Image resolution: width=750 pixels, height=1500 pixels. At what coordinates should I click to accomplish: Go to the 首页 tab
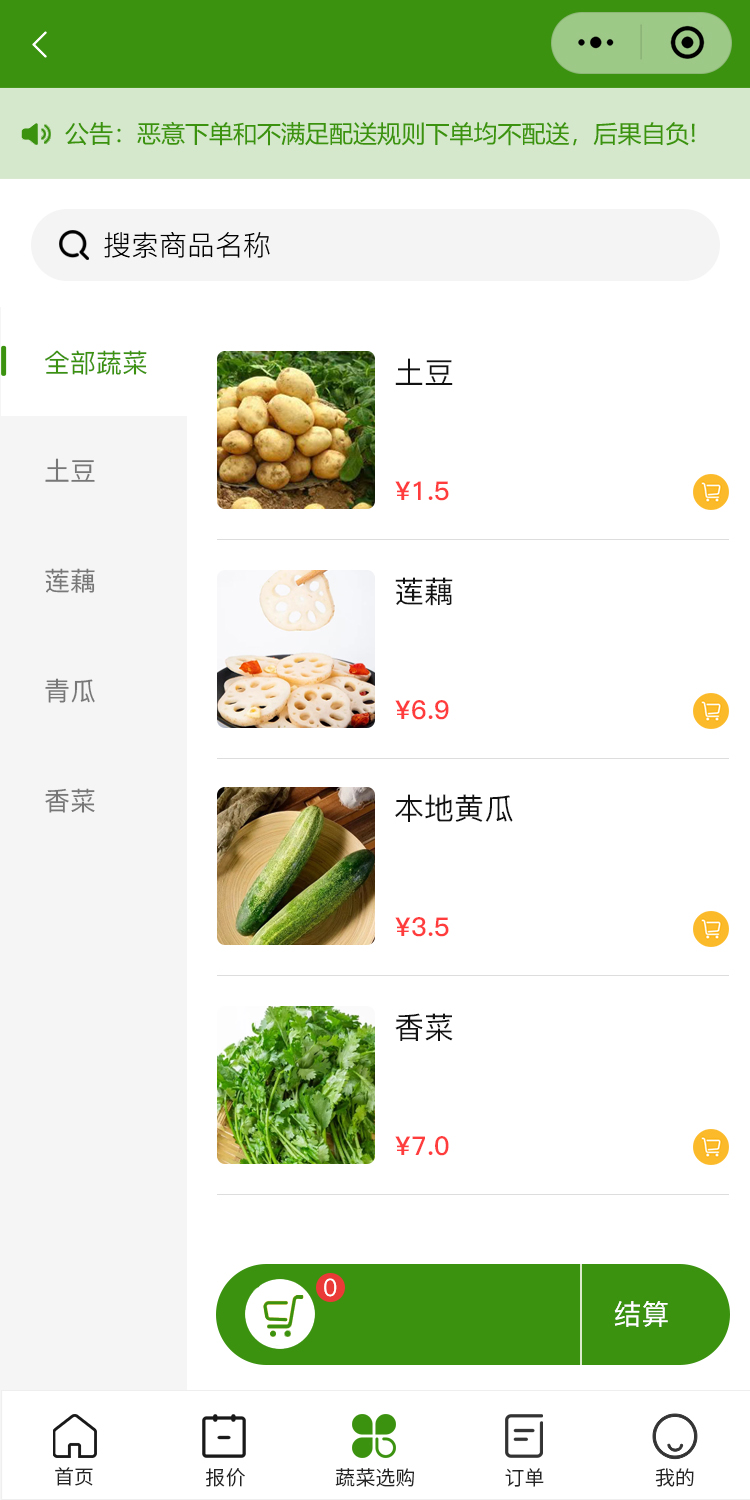[74, 1450]
